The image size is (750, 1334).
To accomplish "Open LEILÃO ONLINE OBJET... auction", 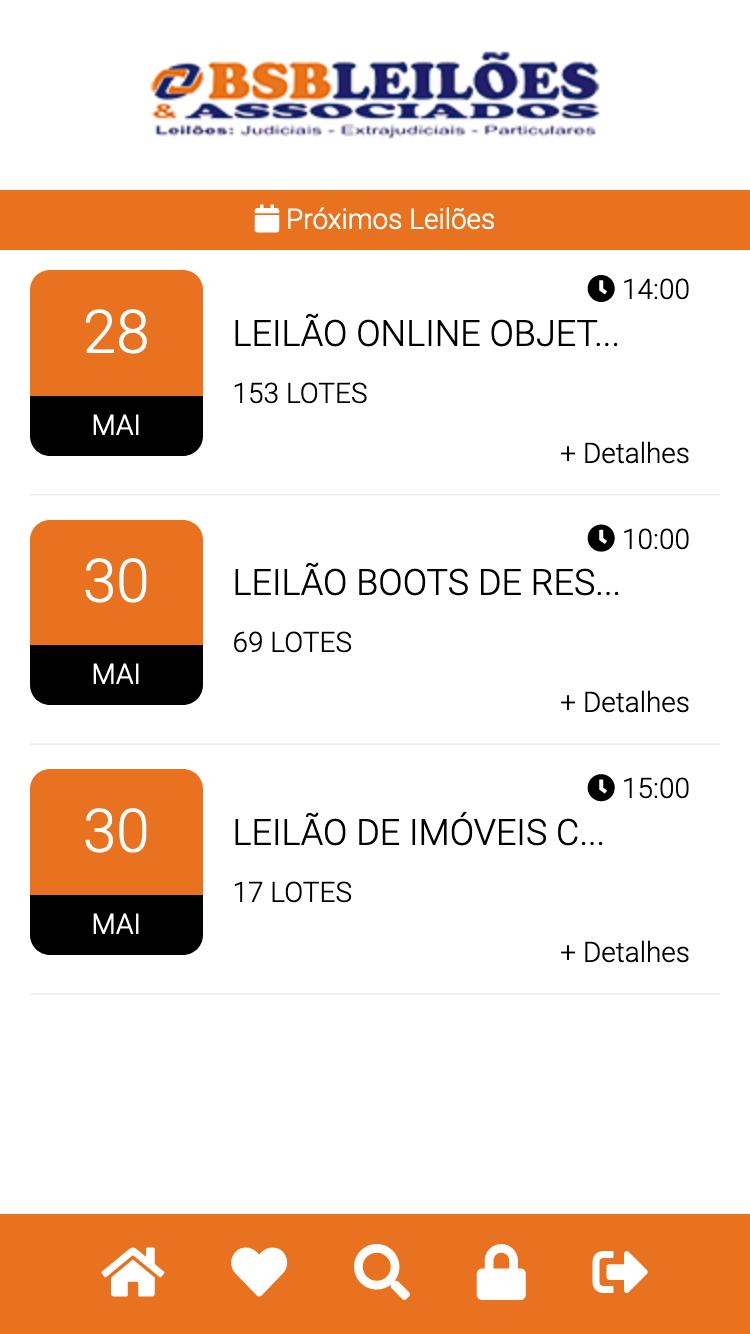I will (x=426, y=334).
